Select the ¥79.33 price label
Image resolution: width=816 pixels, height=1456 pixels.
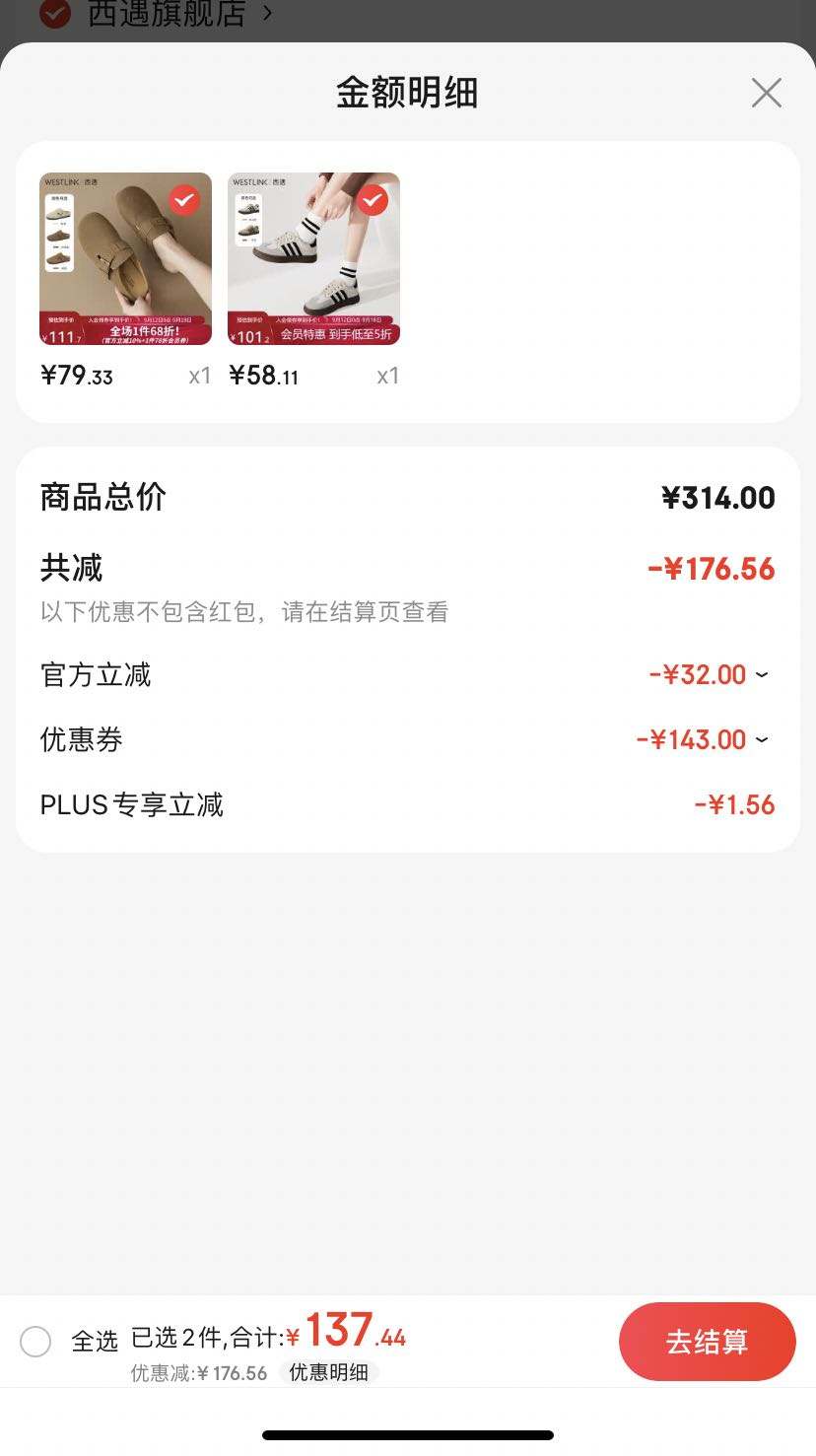pos(77,376)
